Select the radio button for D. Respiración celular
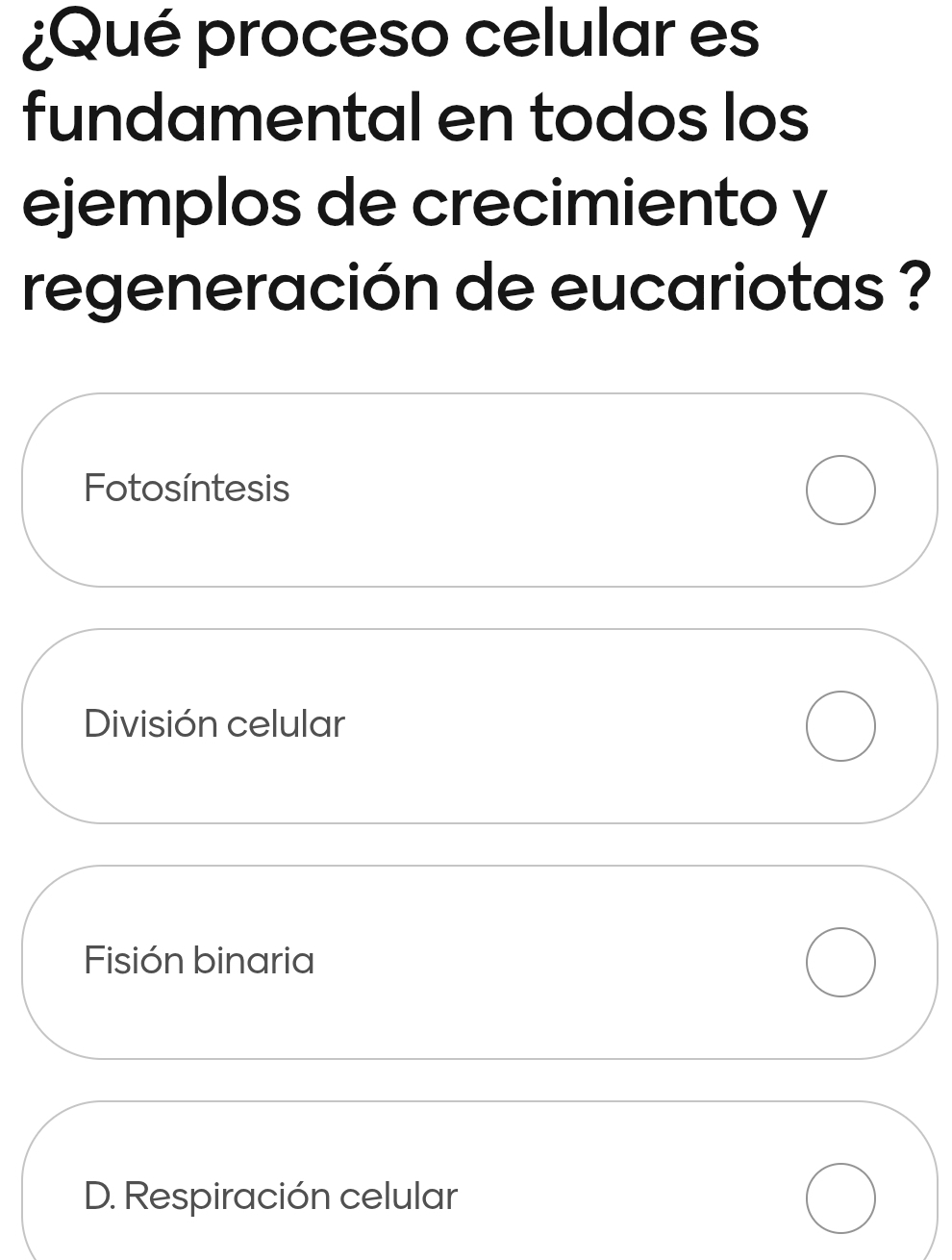The image size is (952, 1260). point(839,1197)
